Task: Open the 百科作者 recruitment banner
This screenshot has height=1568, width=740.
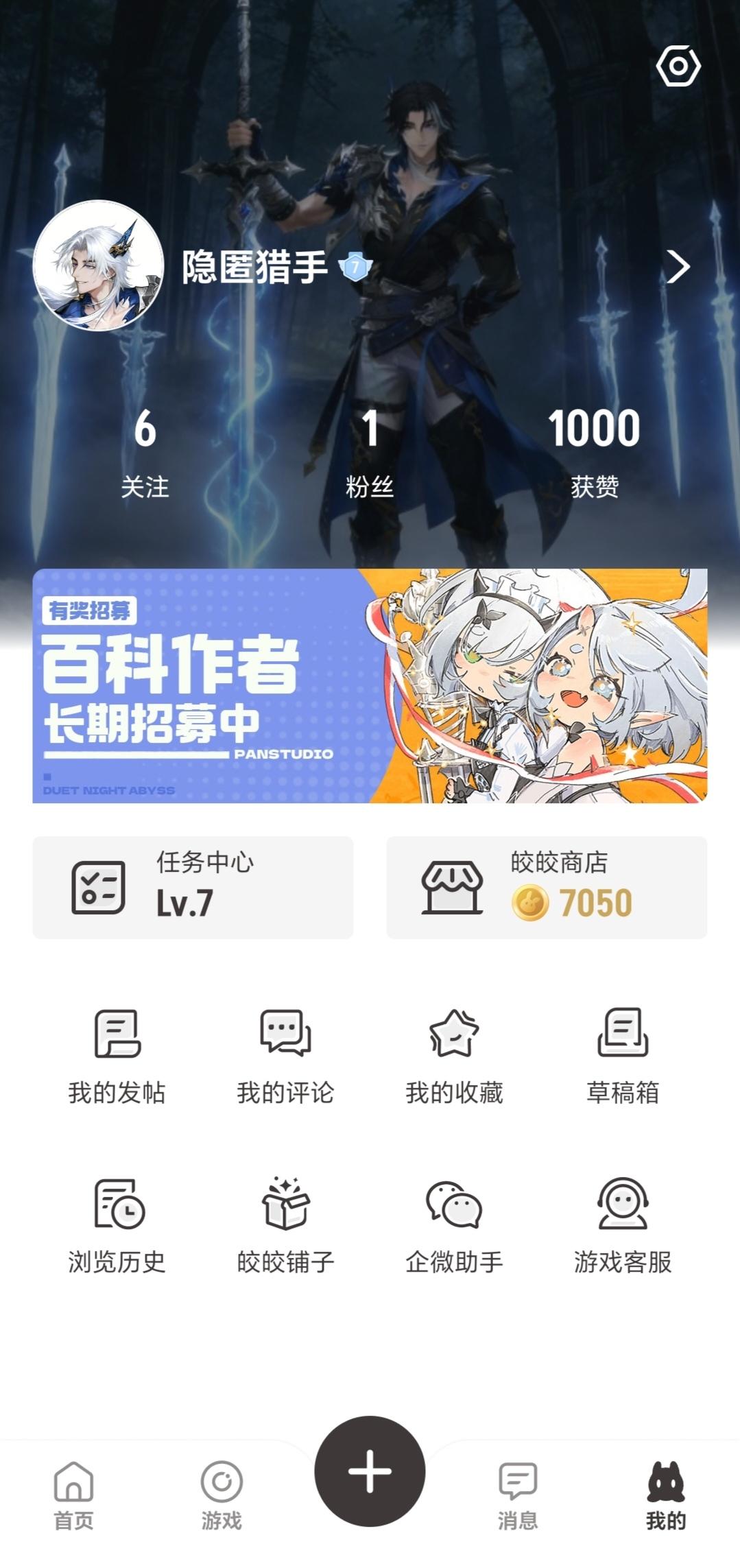Action: tap(370, 685)
